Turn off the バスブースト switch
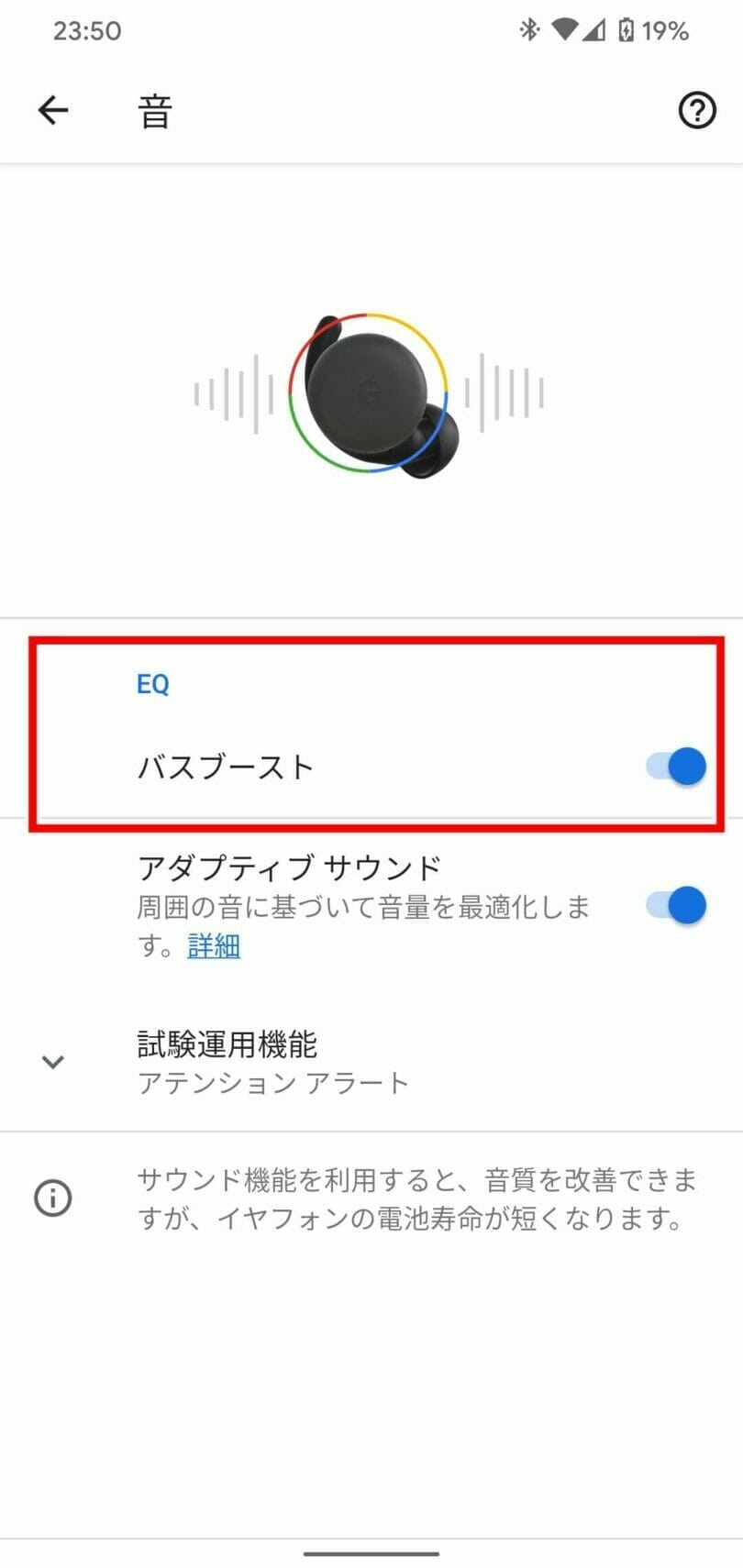 tap(676, 766)
